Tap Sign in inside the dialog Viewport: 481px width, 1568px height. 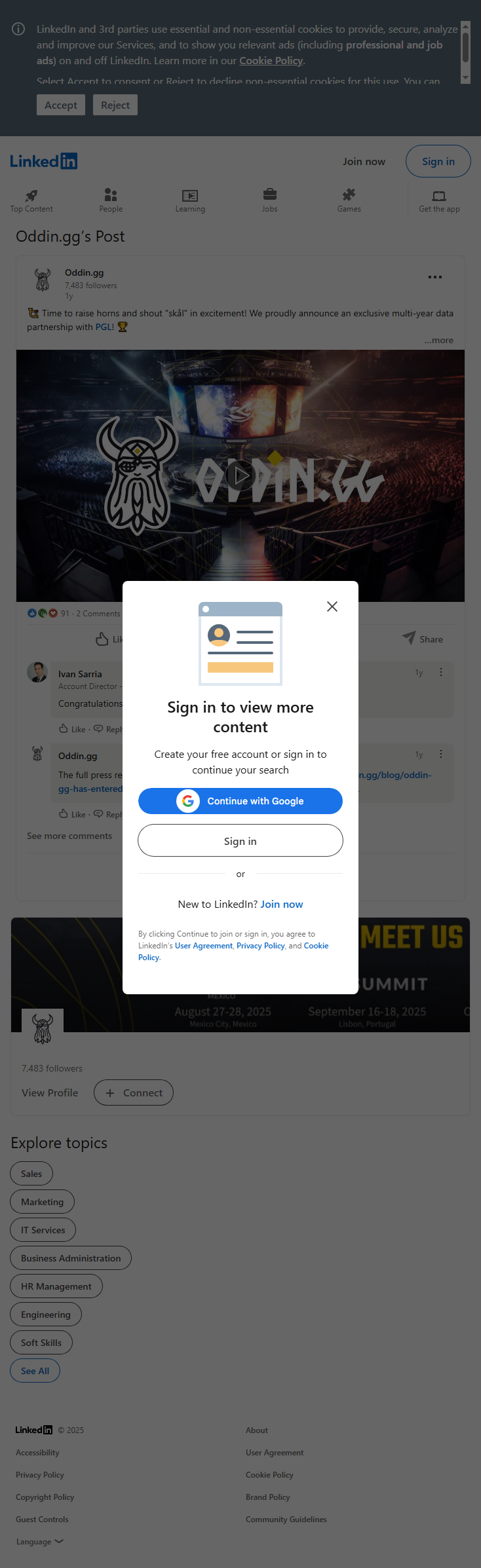[240, 841]
